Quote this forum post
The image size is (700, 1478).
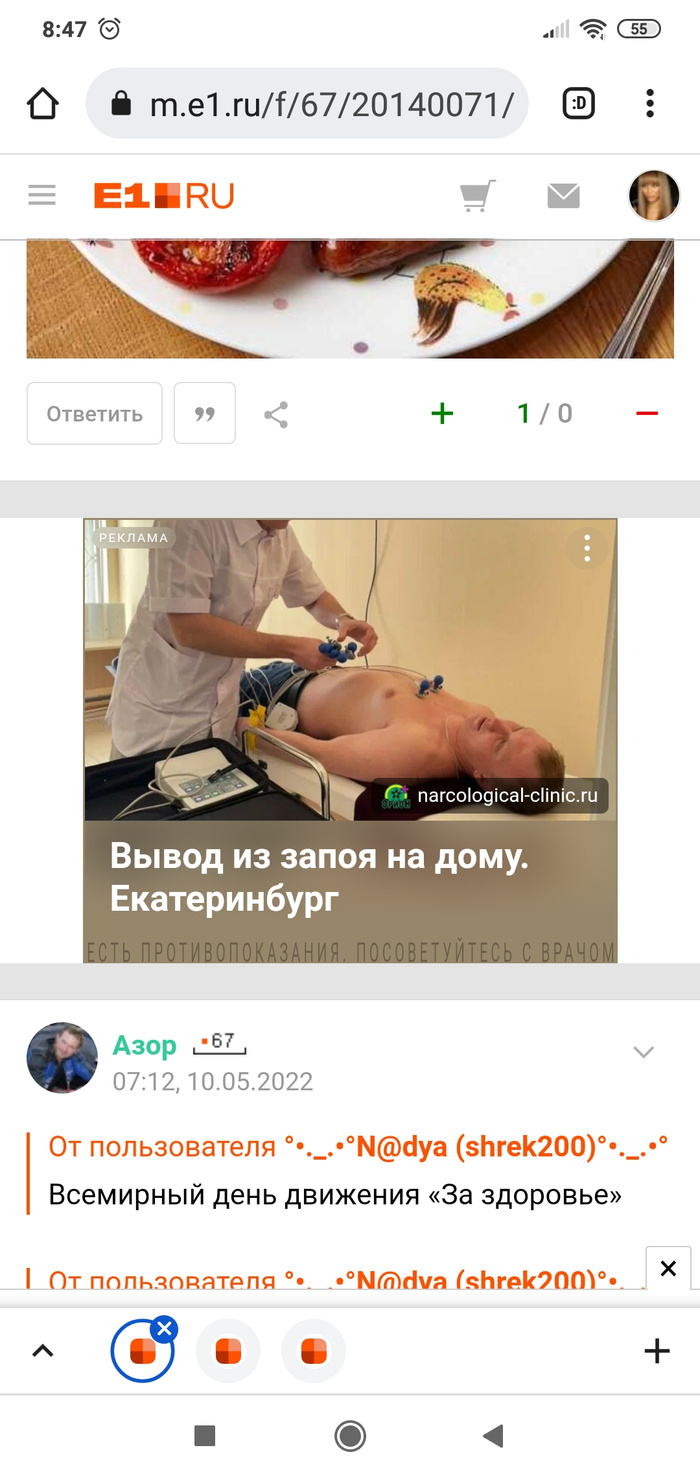pyautogui.click(x=205, y=413)
